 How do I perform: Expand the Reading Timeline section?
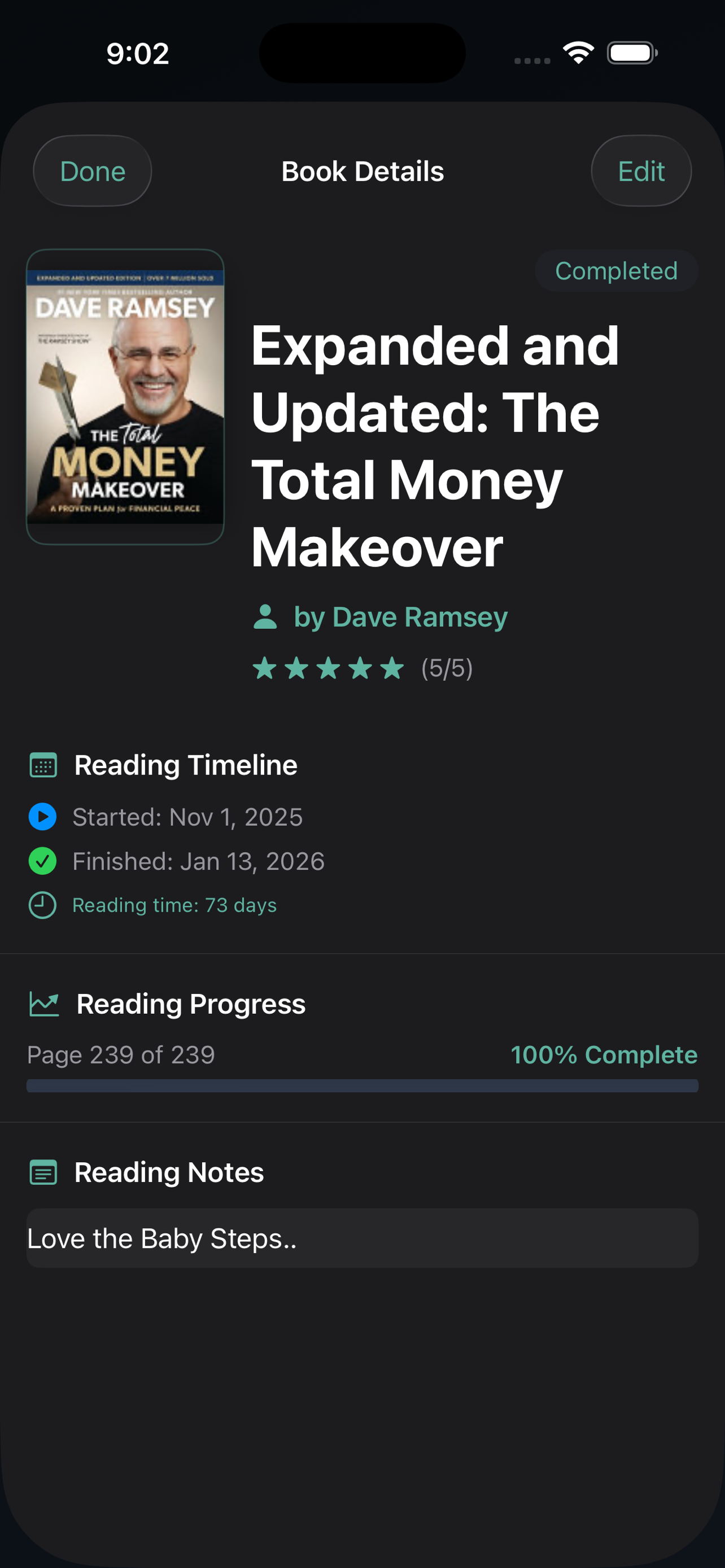coord(185,765)
